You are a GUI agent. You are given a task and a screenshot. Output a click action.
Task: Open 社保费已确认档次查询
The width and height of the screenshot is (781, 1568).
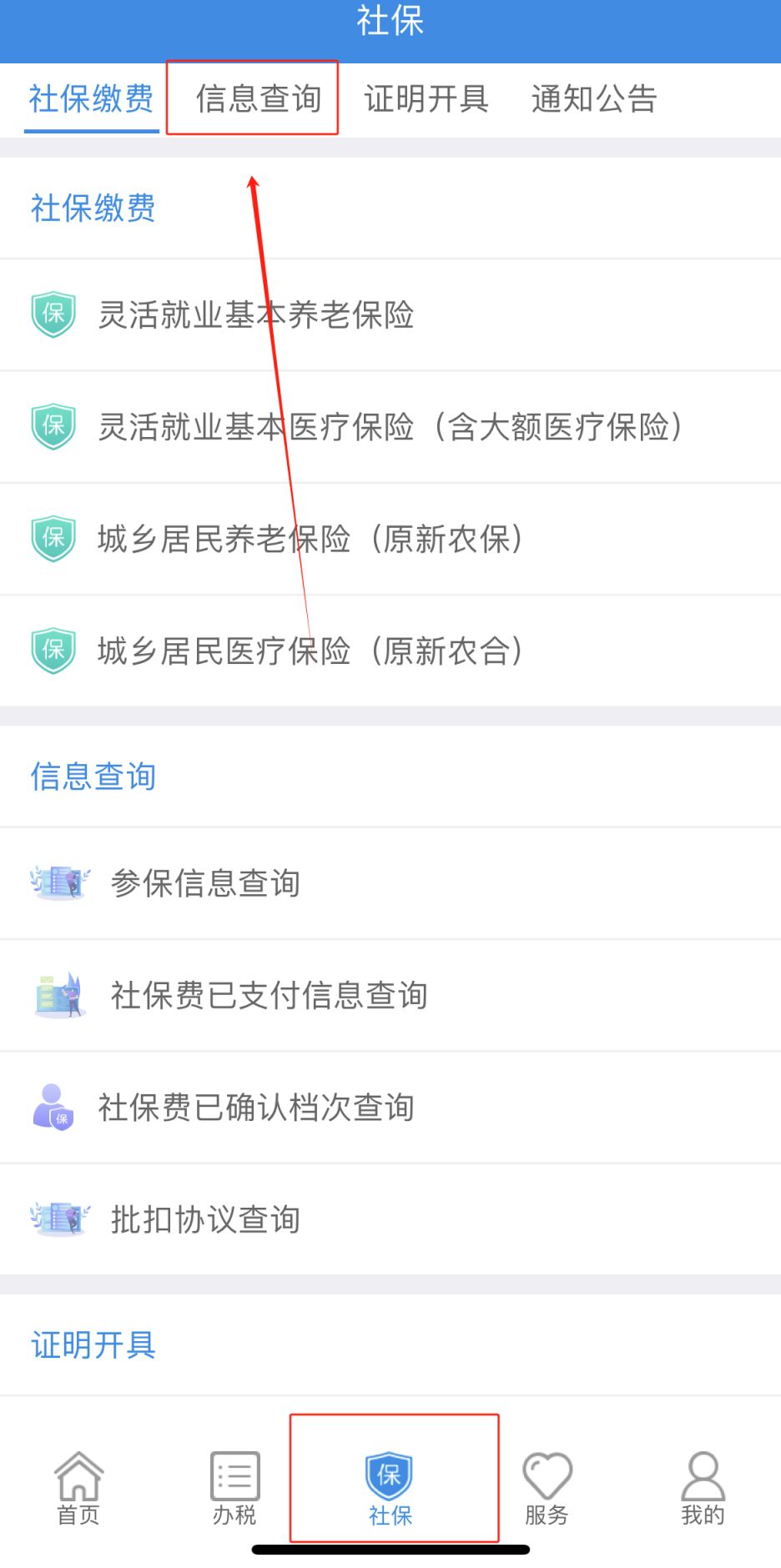coord(390,1107)
